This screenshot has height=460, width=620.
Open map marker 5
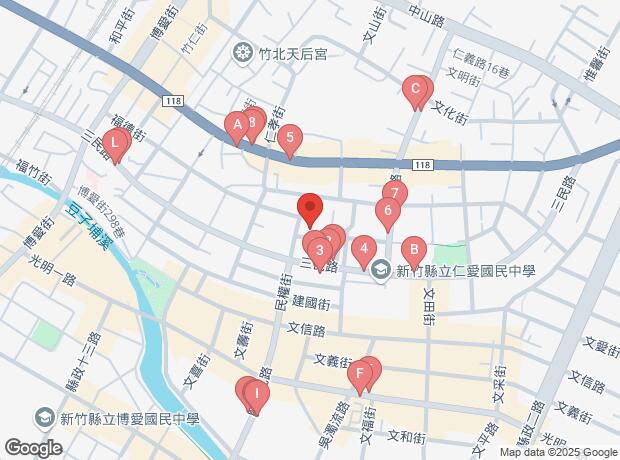290,139
